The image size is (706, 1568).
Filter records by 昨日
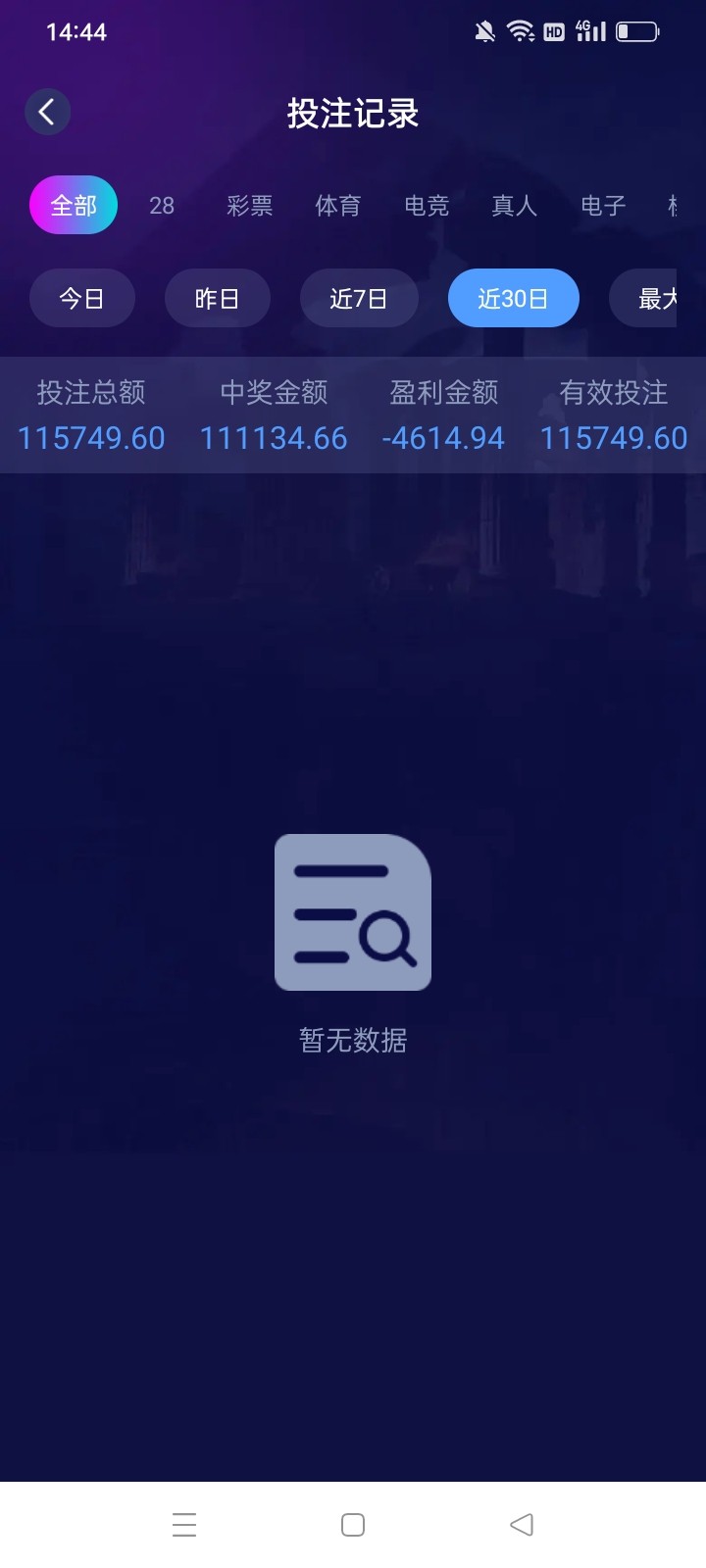pos(218,298)
